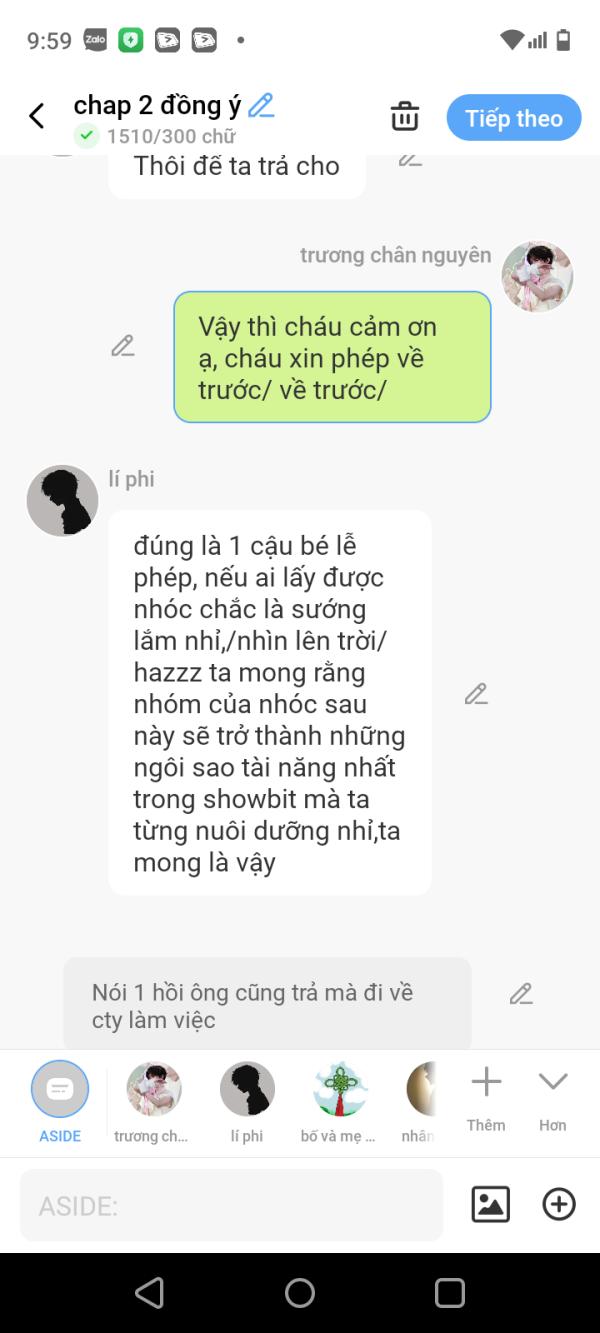Edit the chapter title with the pencil

click(261, 105)
